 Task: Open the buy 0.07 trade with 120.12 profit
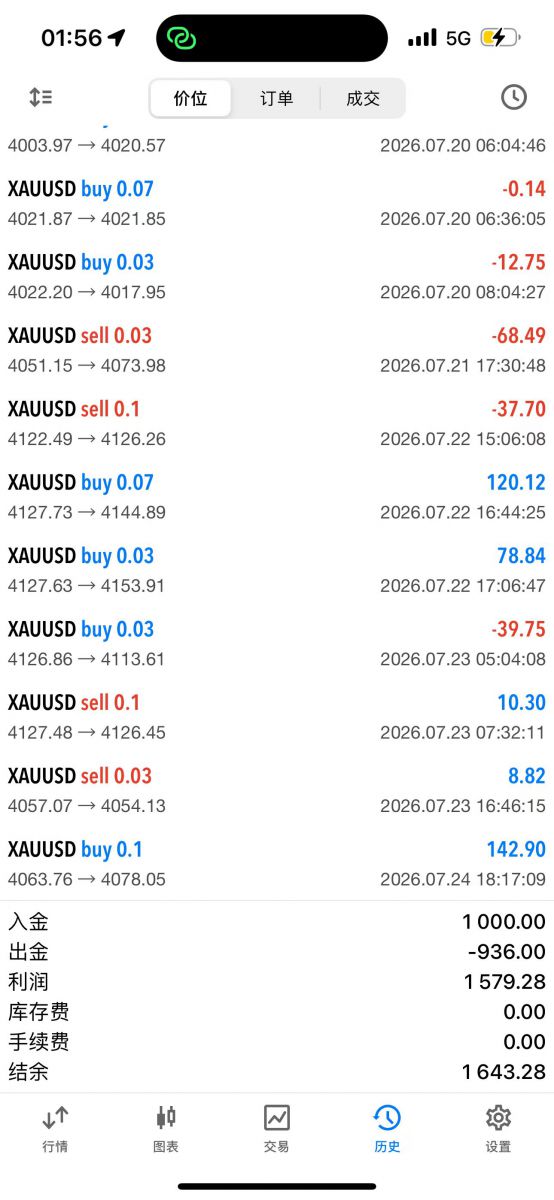[277, 497]
